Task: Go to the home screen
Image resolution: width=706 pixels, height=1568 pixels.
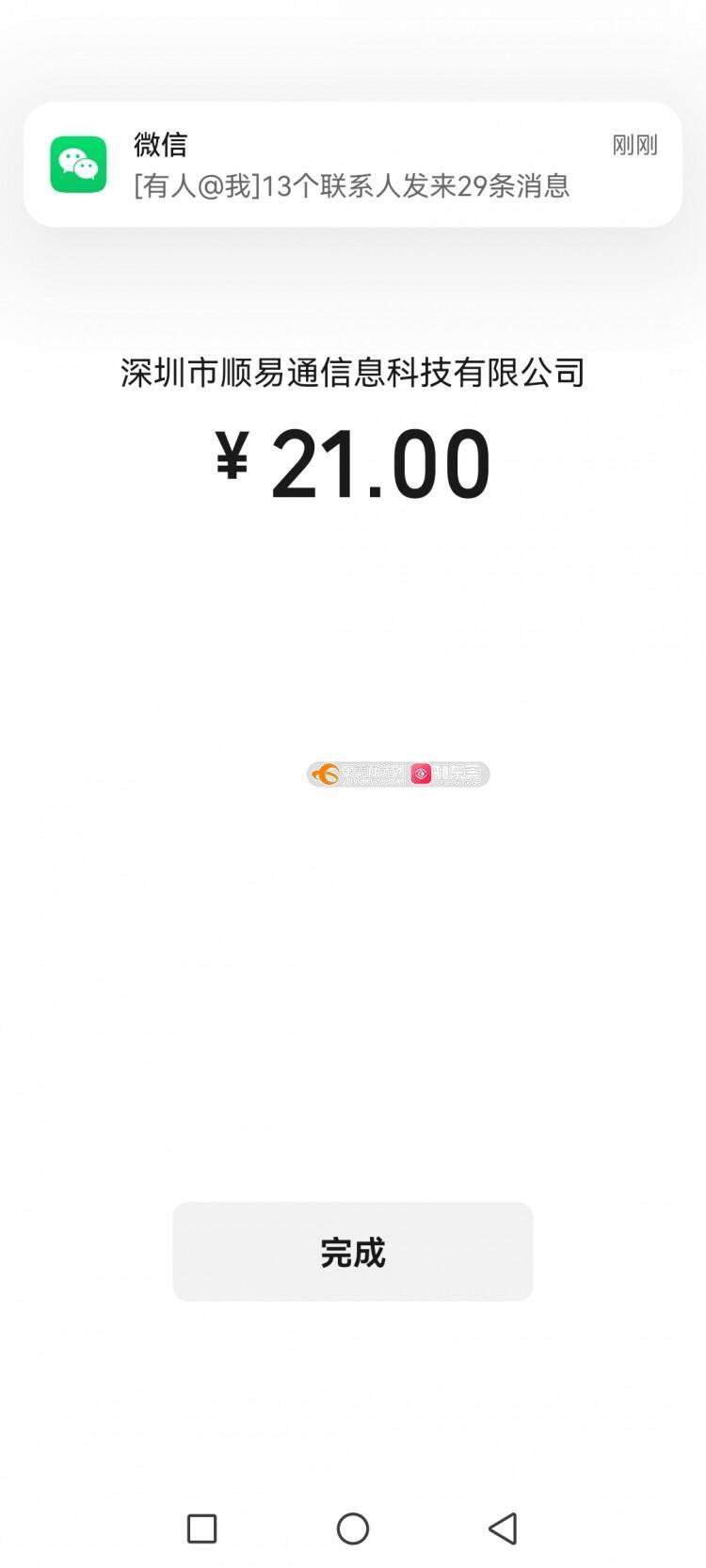Action: [352, 1528]
